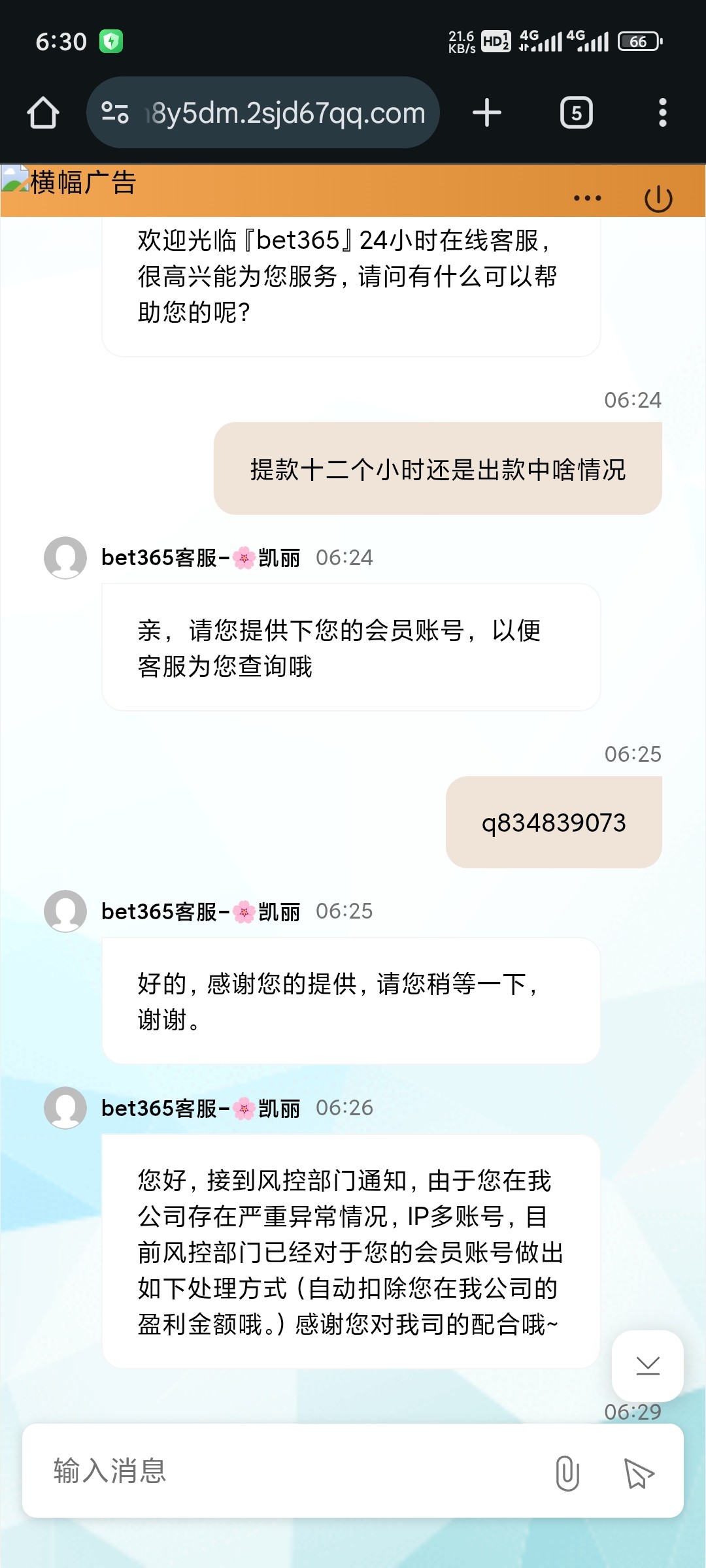Open the chat's three-dot options
Screen dimensions: 706x1568
587,198
